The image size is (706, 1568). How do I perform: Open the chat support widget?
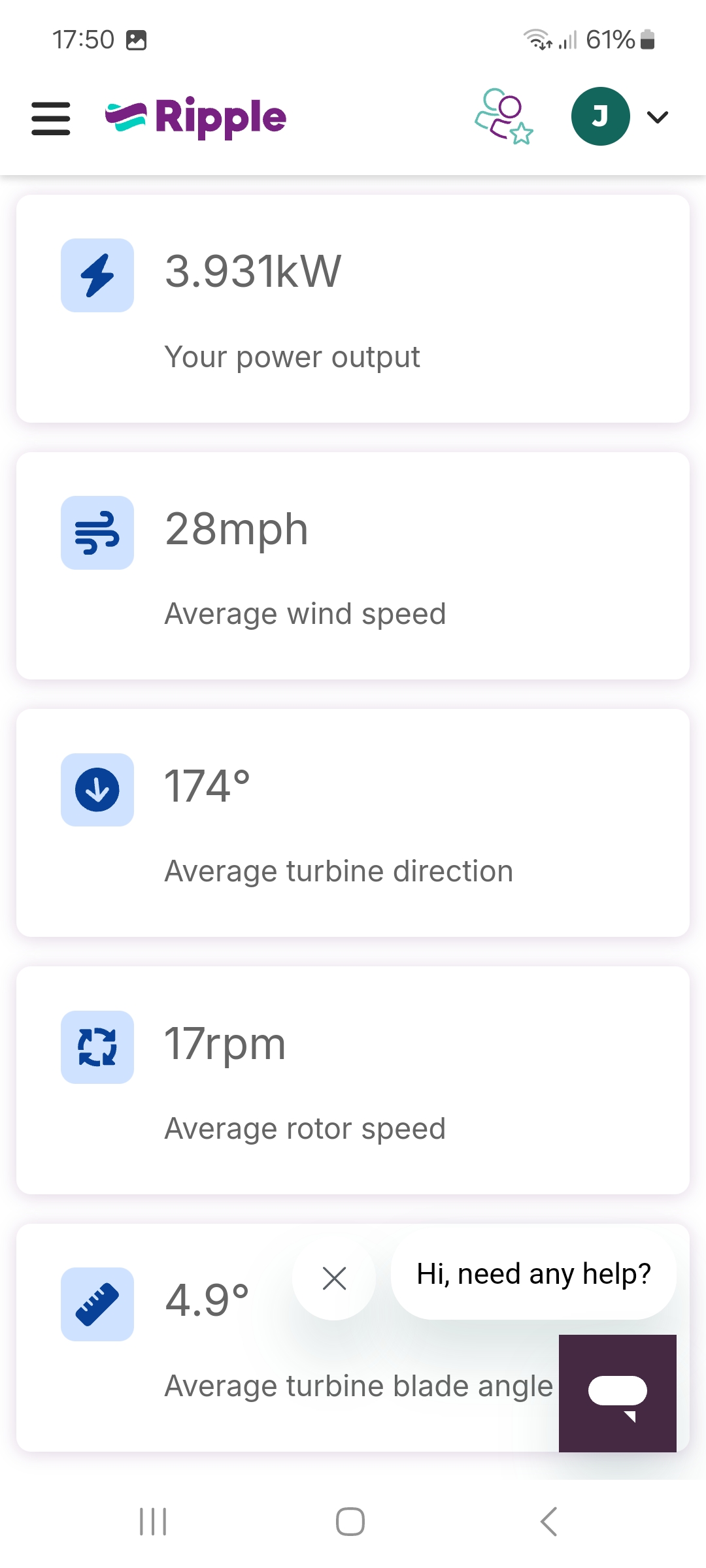click(618, 1394)
